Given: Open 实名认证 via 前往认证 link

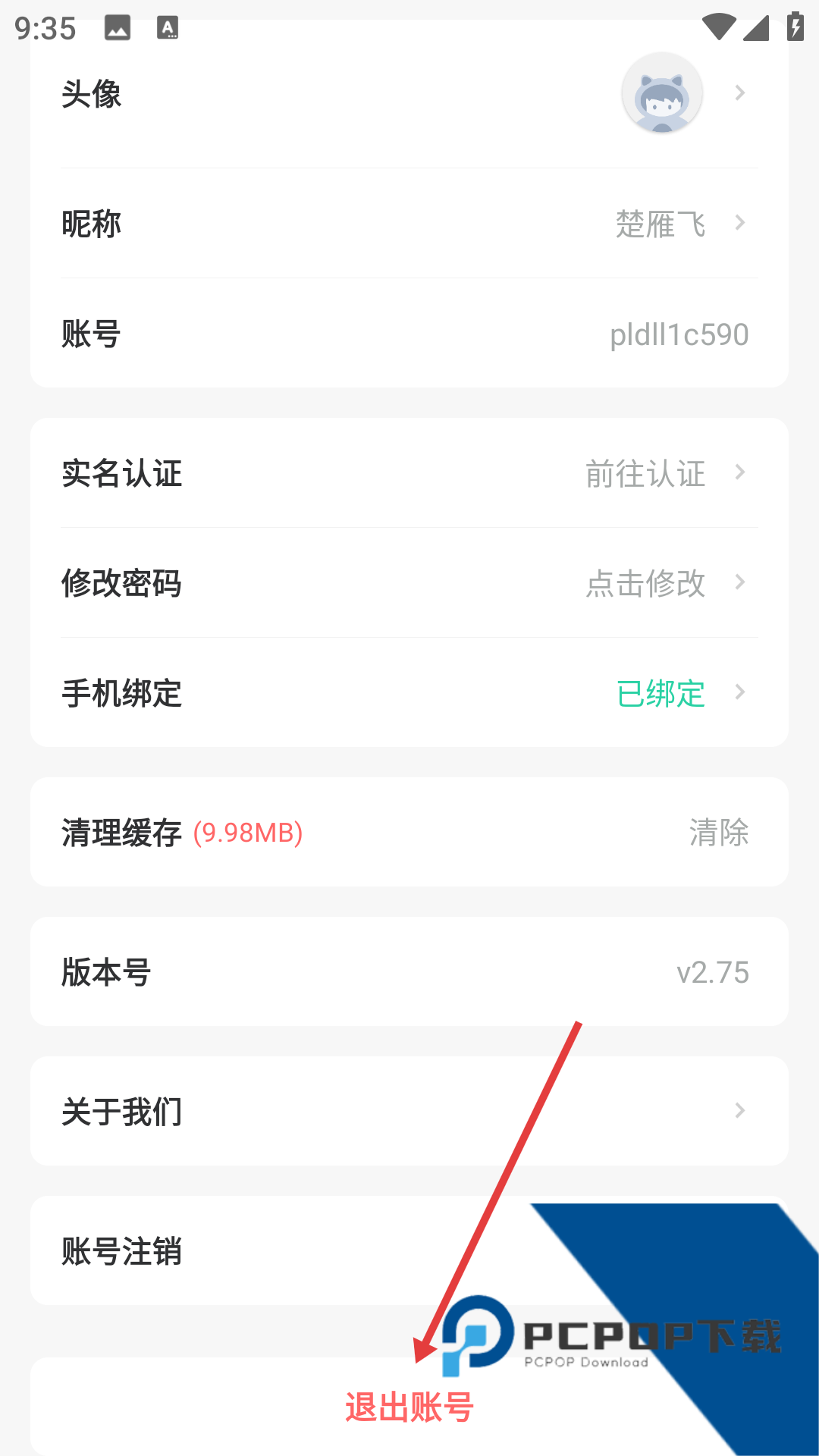Looking at the screenshot, I should tap(646, 474).
